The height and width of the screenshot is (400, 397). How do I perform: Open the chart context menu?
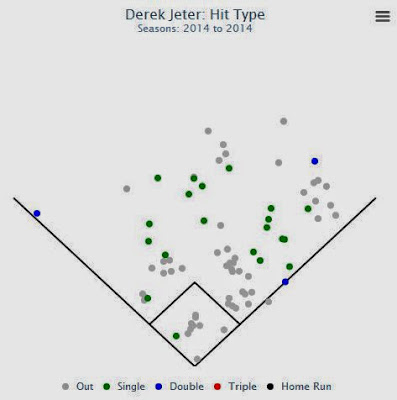(382, 16)
